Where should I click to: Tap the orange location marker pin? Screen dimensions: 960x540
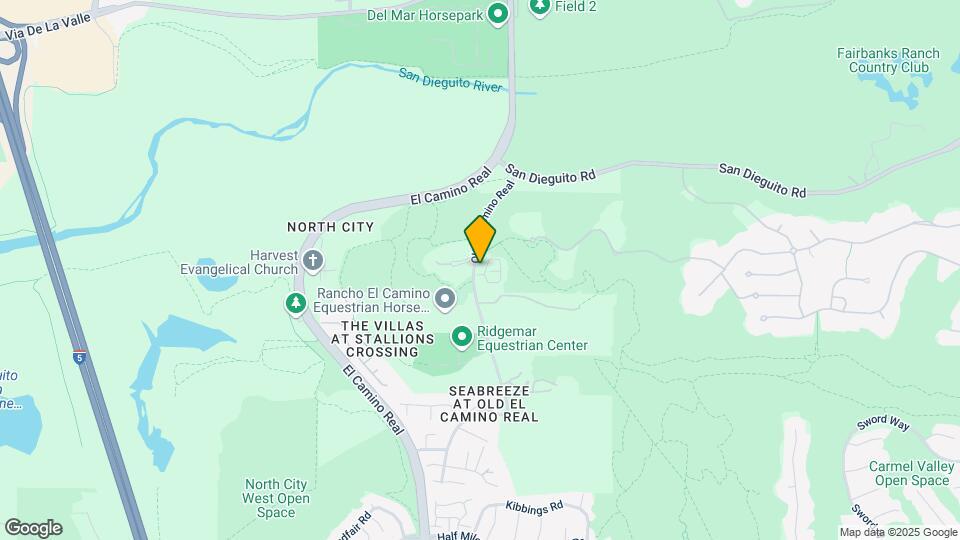[480, 239]
